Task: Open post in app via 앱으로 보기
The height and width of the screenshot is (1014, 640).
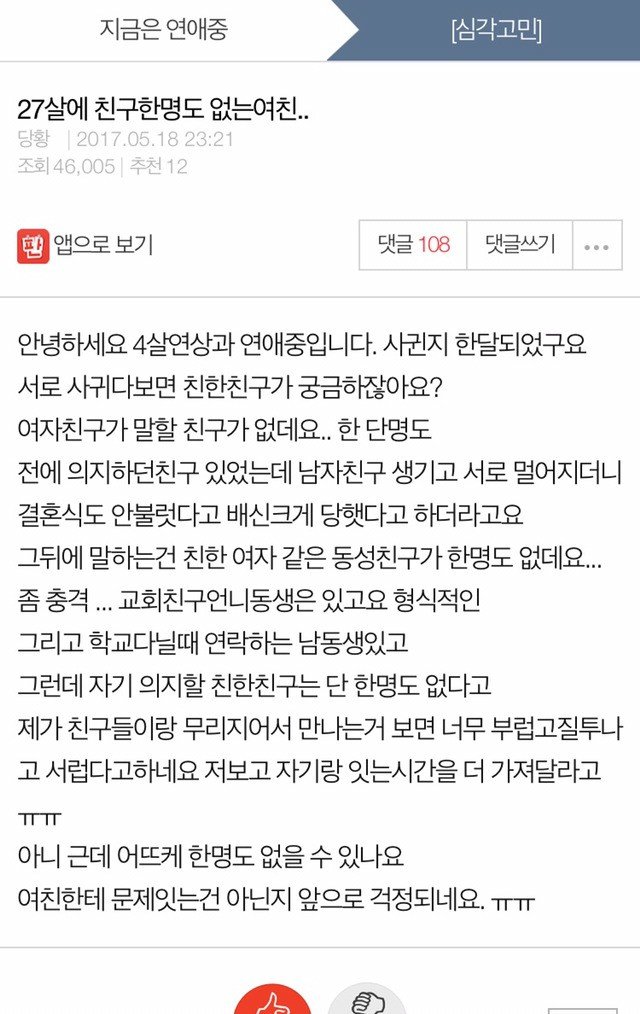Action: click(84, 245)
